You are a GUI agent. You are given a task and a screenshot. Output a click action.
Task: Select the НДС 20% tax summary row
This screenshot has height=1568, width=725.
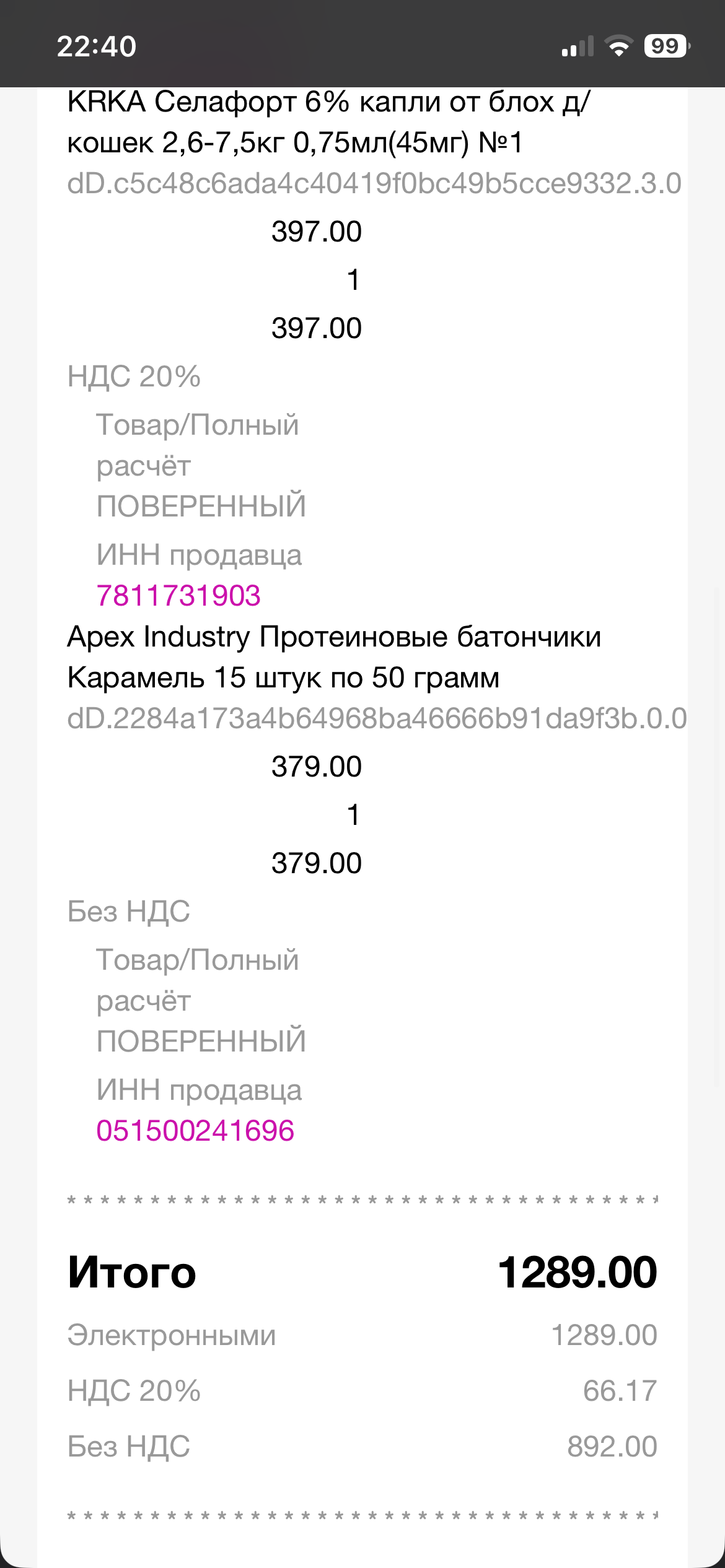(x=133, y=1390)
